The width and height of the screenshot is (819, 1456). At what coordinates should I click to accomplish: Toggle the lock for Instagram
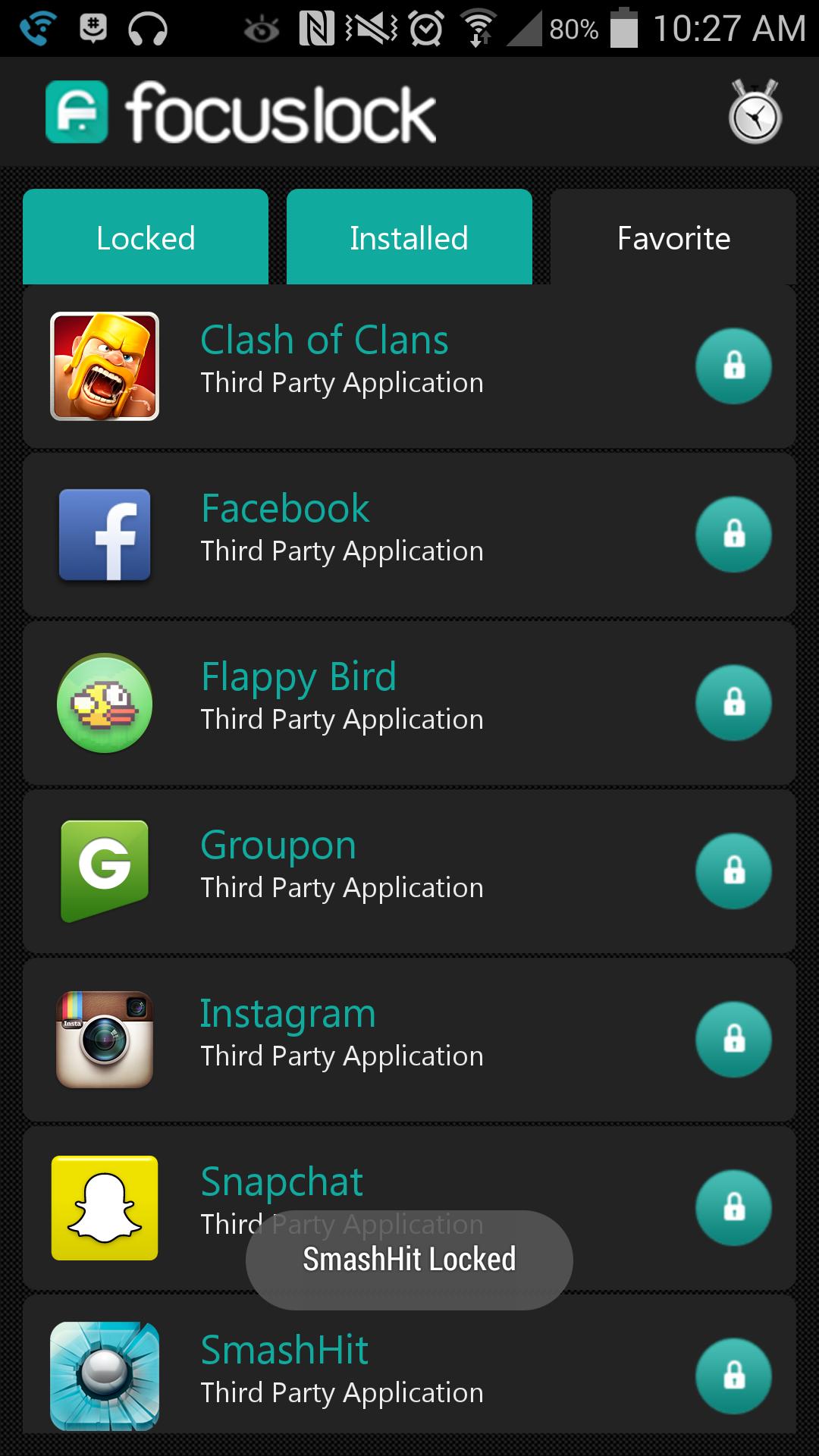point(733,1040)
